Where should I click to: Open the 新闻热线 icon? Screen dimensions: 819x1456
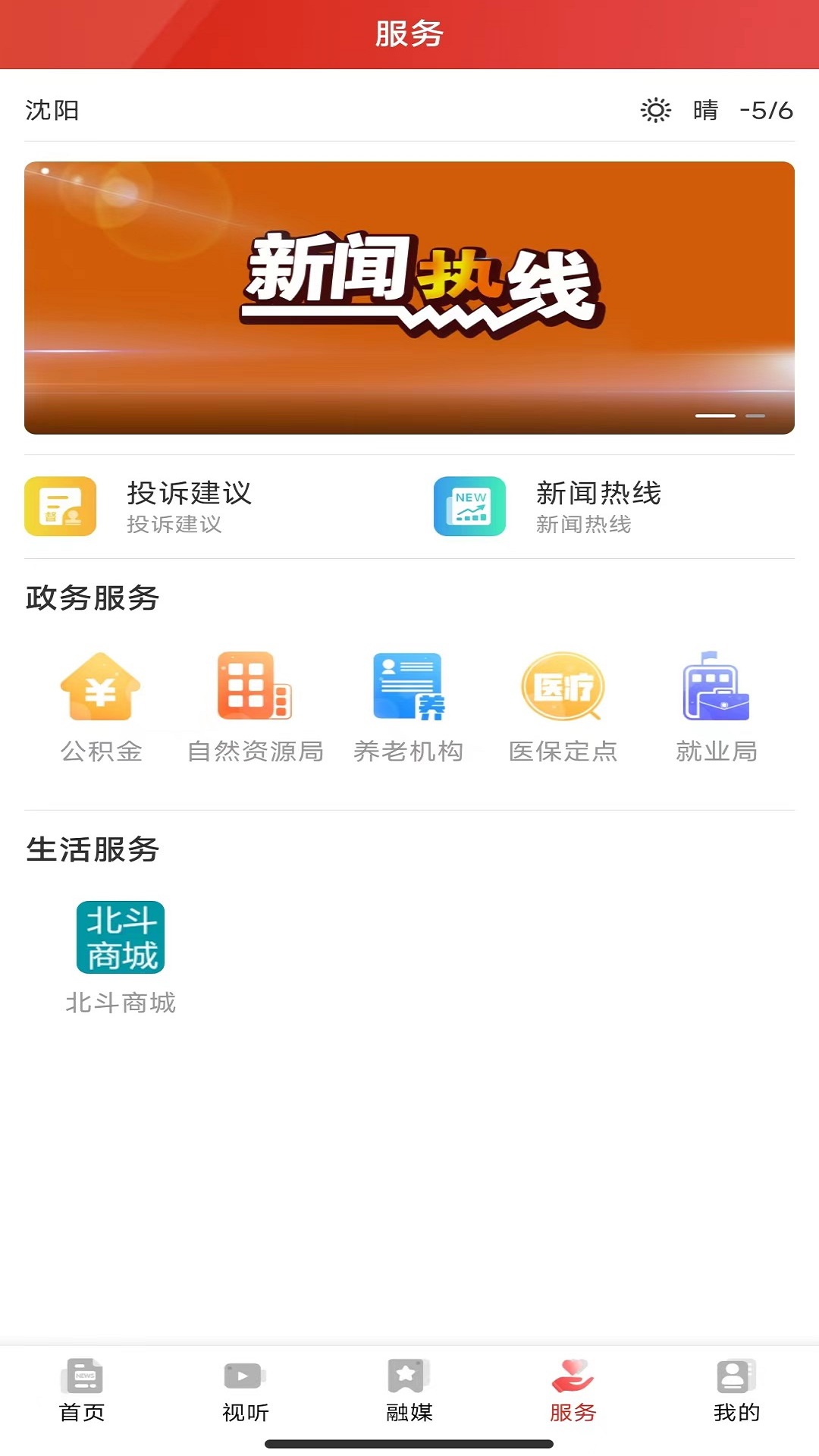[x=469, y=507]
